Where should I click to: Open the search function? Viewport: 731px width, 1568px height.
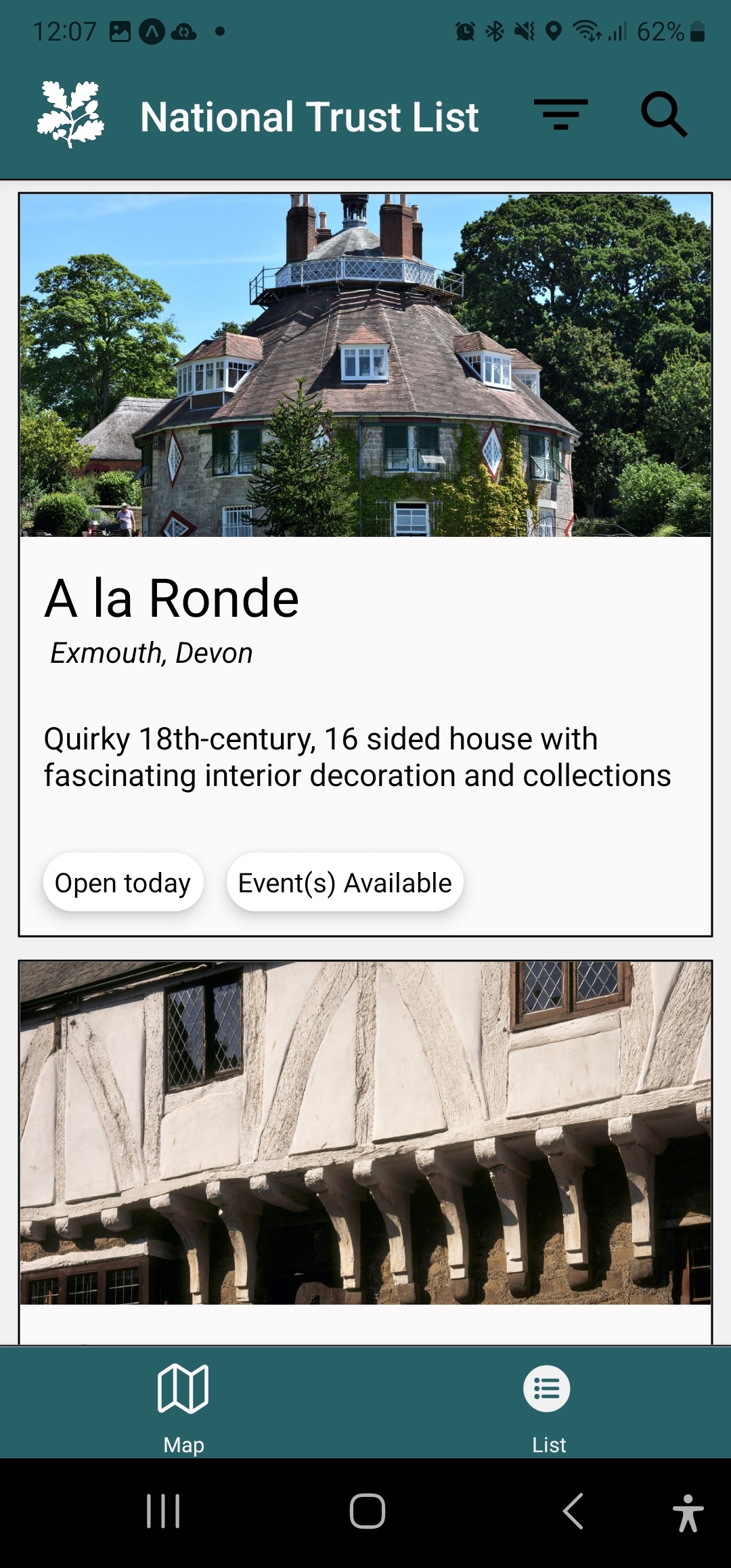[664, 115]
